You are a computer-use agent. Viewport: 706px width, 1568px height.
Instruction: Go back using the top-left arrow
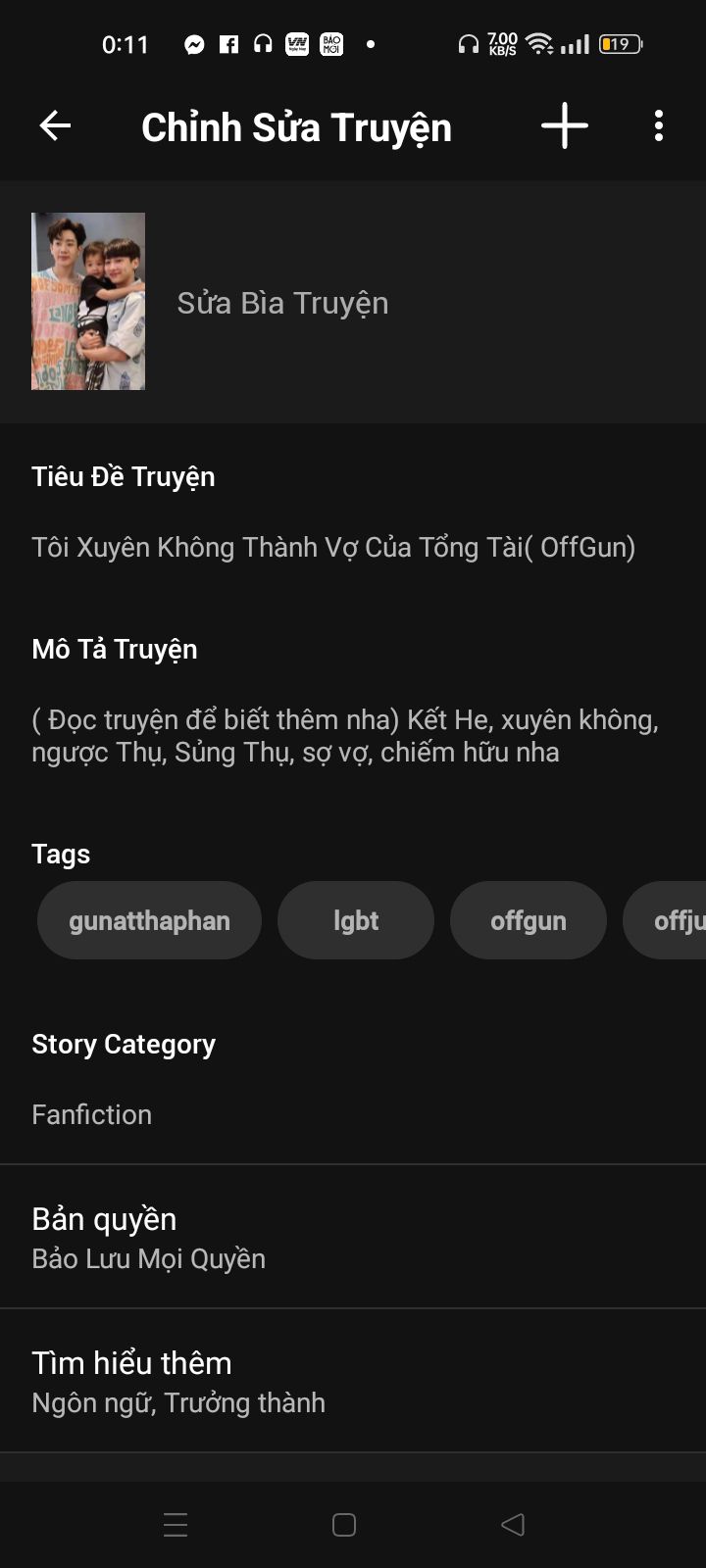point(55,125)
